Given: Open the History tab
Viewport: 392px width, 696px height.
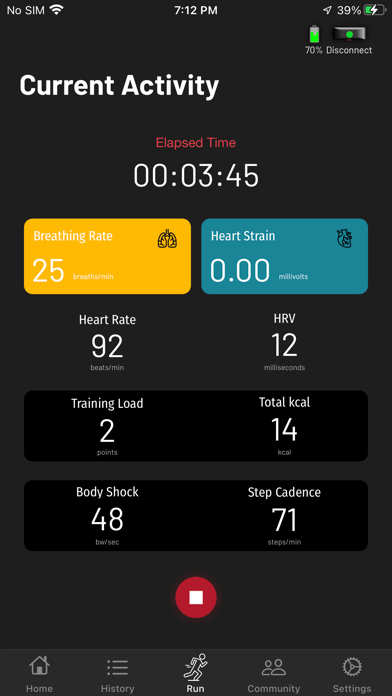Looking at the screenshot, I should pyautogui.click(x=117, y=674).
